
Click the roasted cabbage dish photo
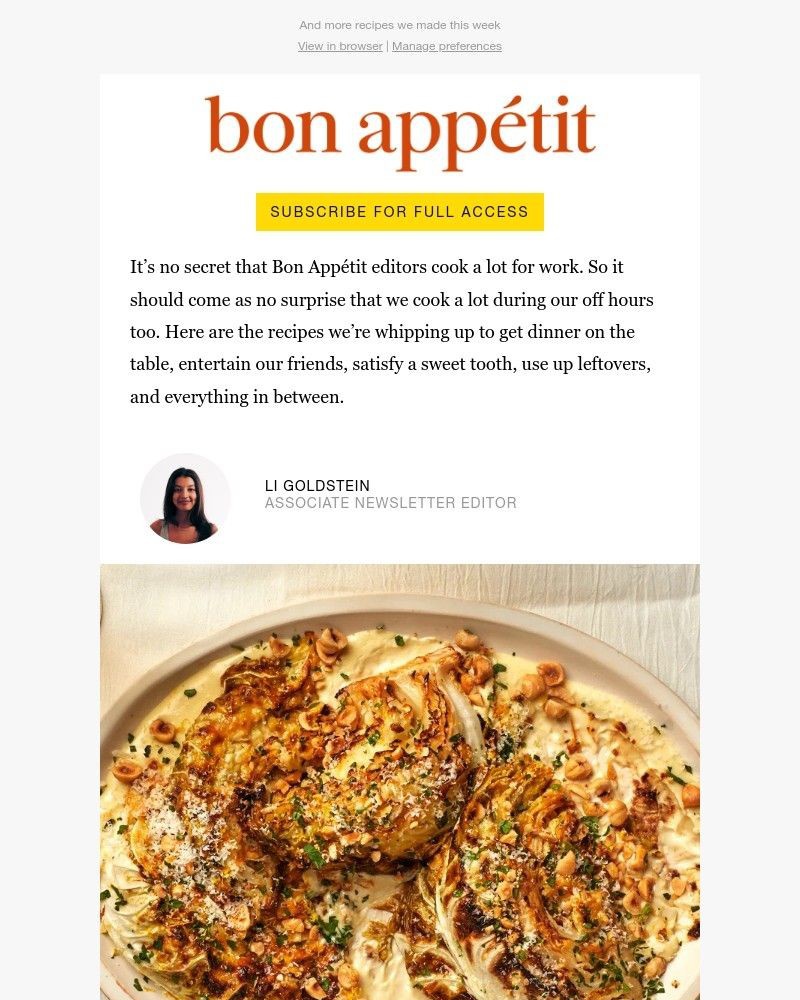click(399, 780)
